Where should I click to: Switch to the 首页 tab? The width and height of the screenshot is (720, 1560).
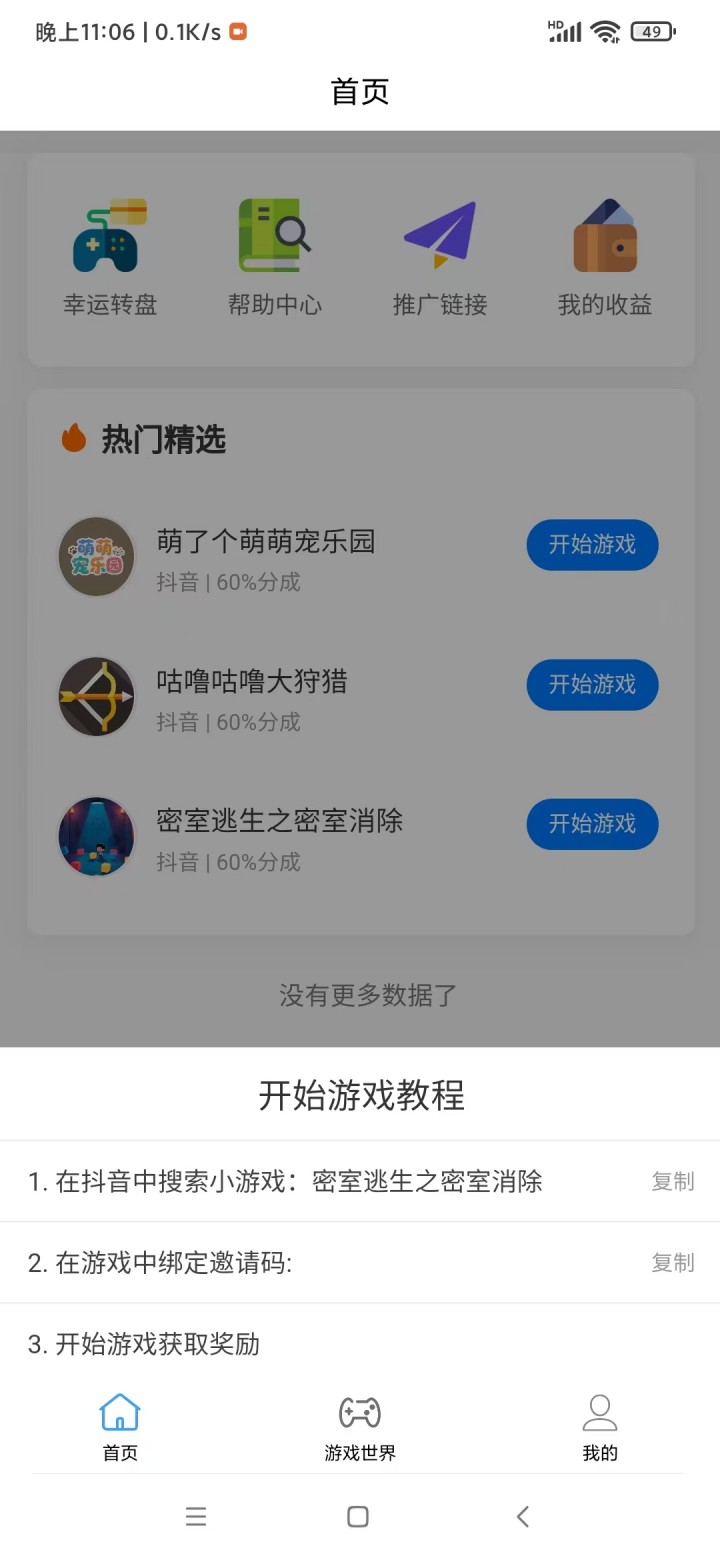(119, 1425)
